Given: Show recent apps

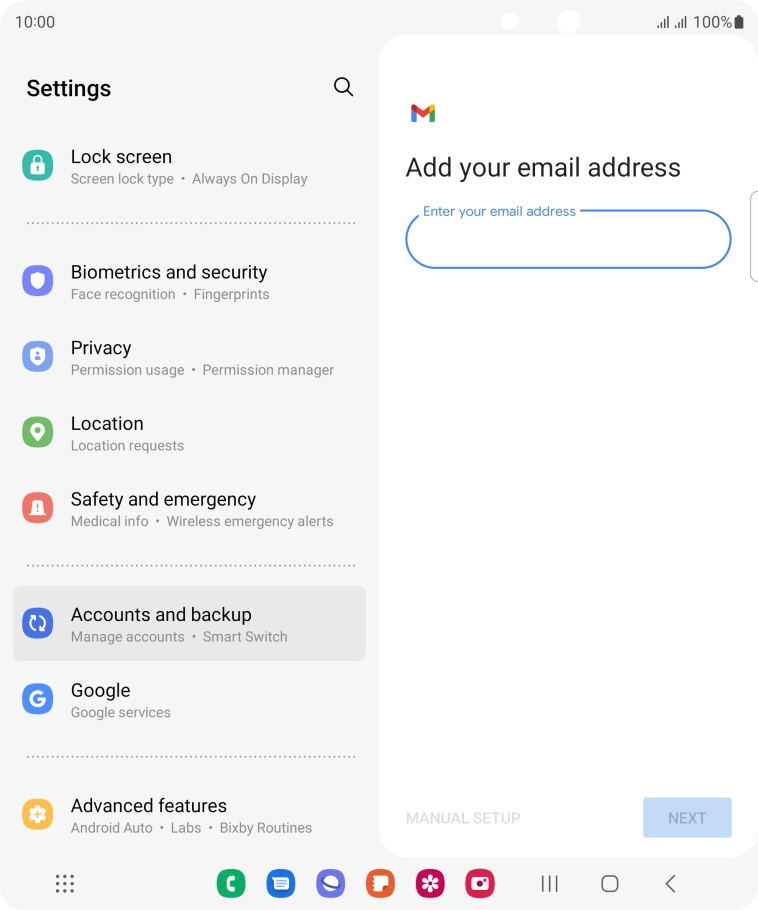Looking at the screenshot, I should click(549, 883).
